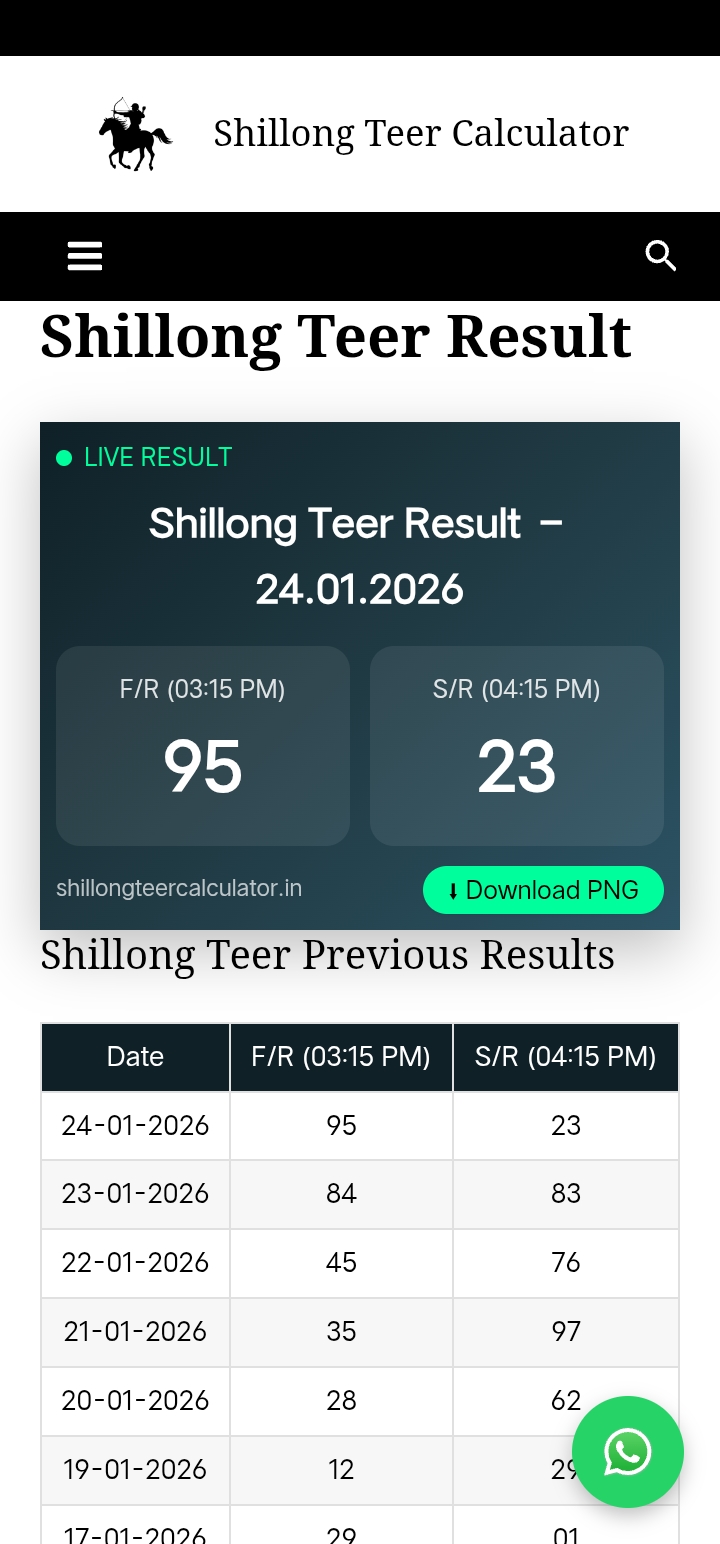Open WhatsApp chat via floating green icon

point(628,1452)
